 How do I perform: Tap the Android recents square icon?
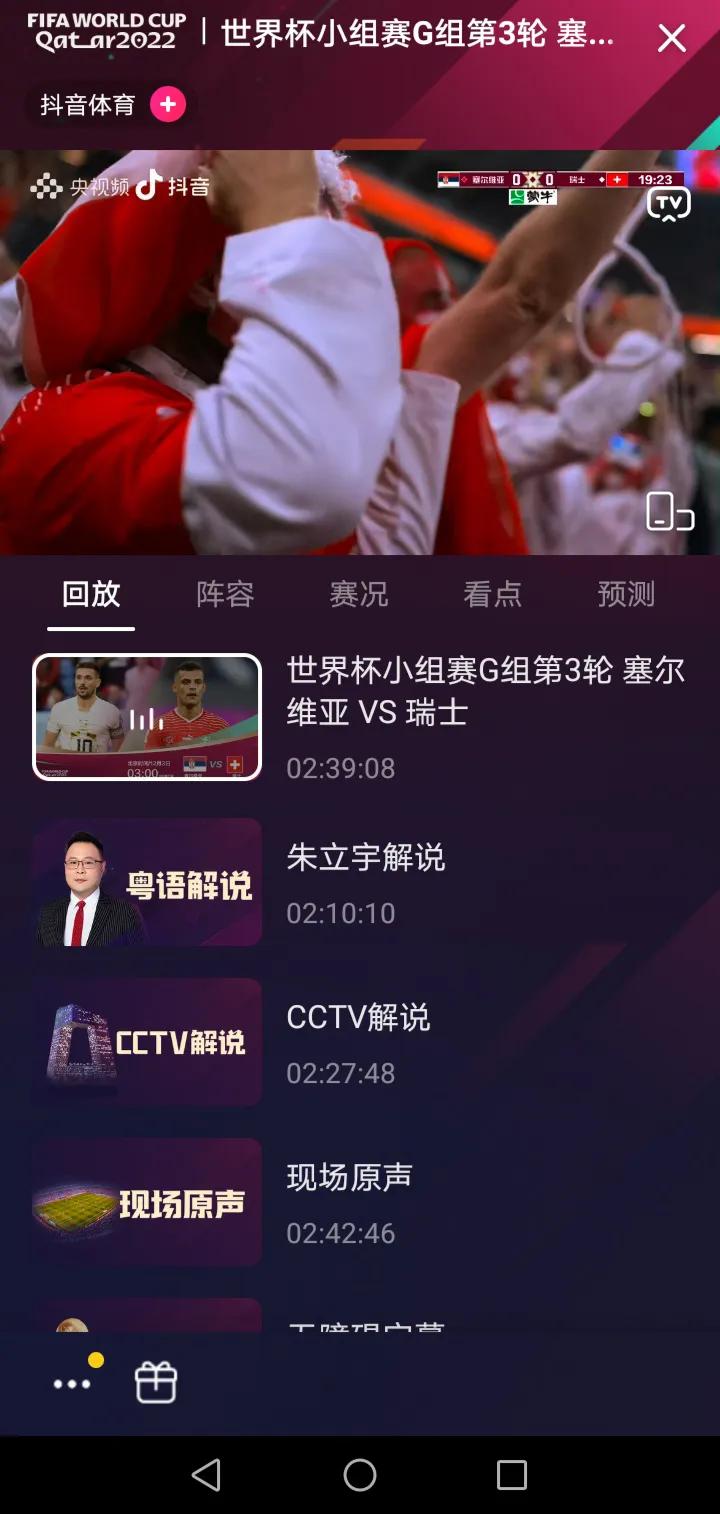click(511, 1475)
